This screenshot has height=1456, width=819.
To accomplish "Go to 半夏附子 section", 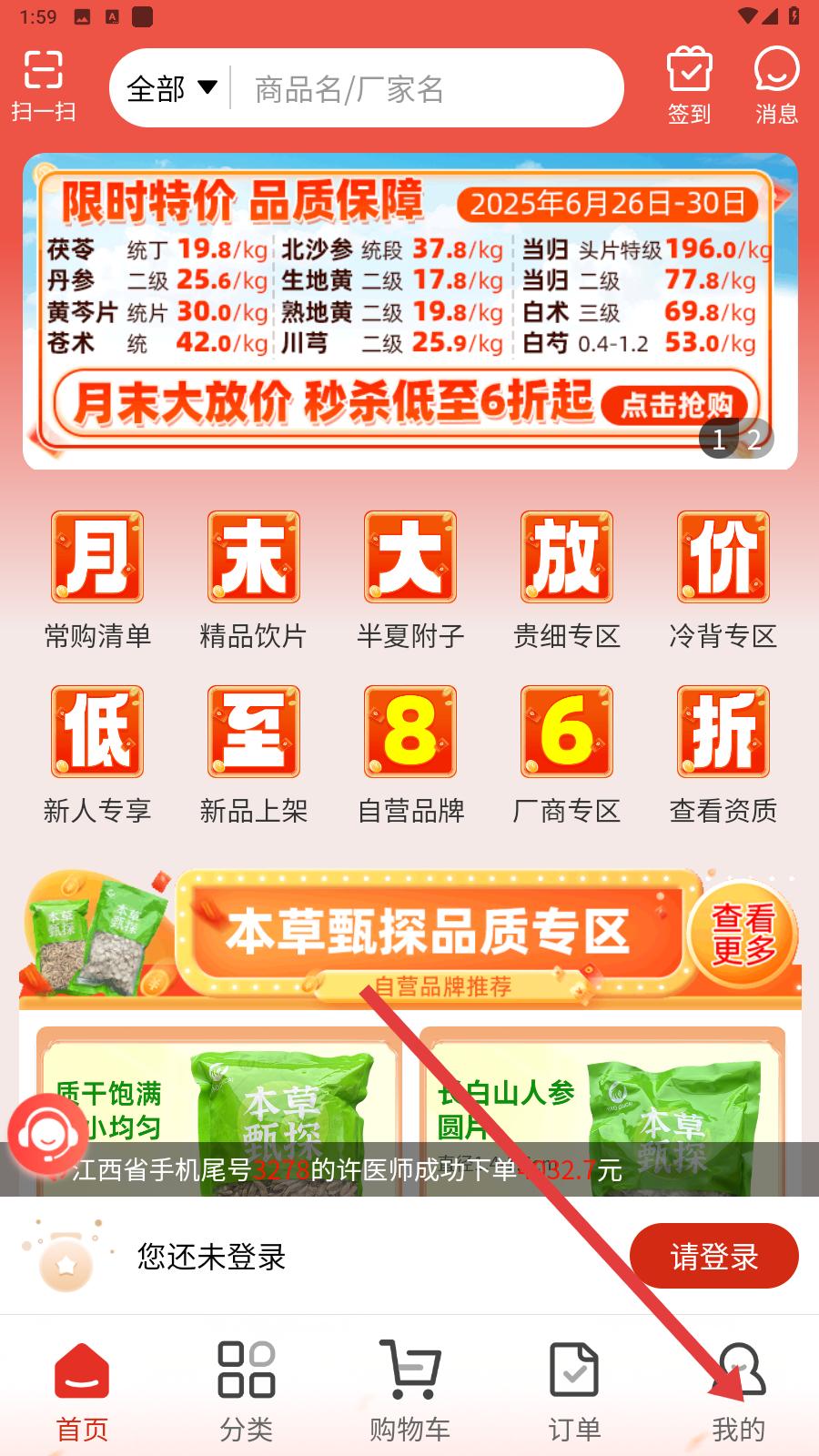I will 410,580.
